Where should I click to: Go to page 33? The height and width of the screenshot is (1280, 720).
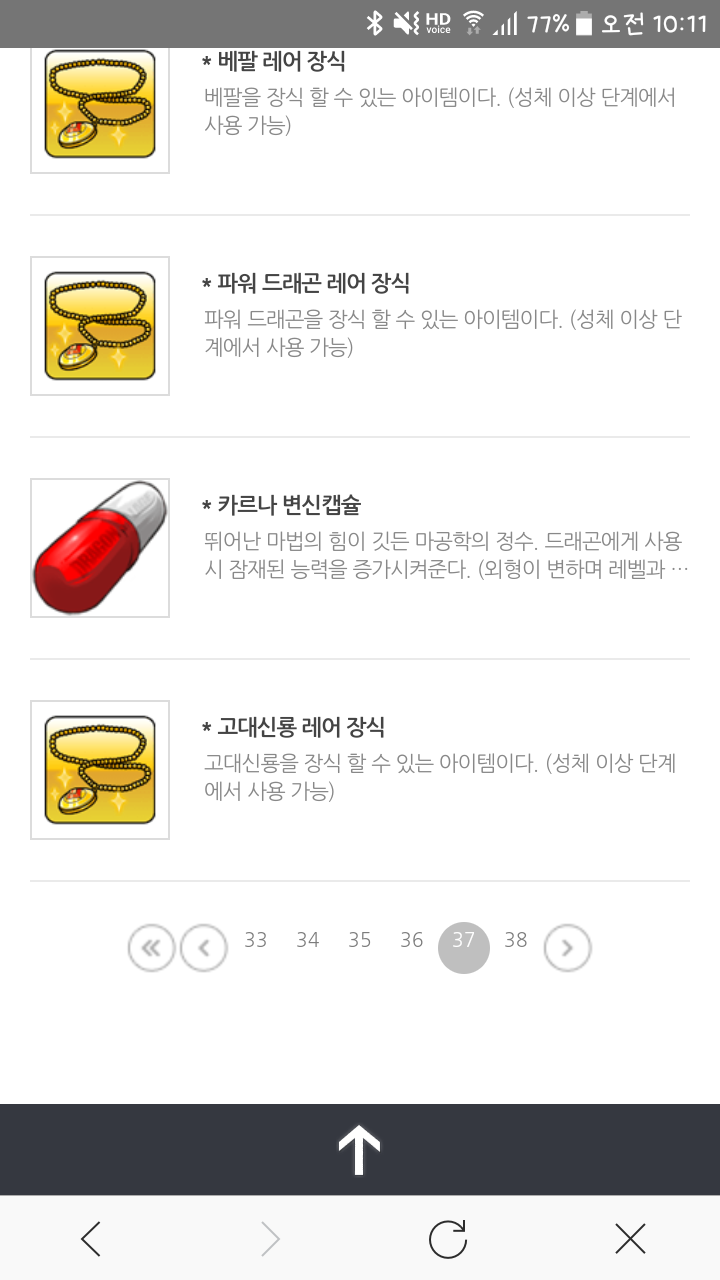point(256,940)
